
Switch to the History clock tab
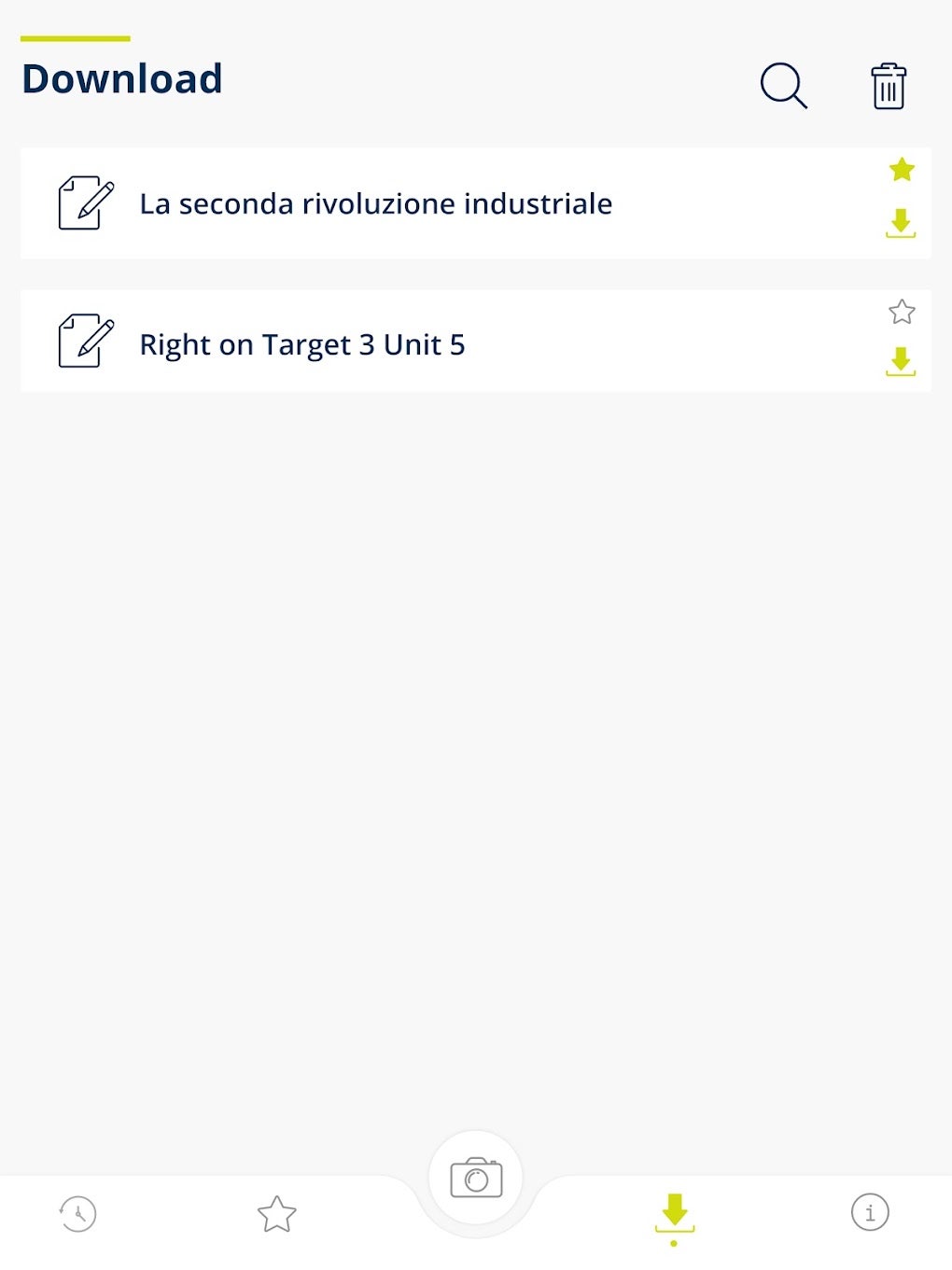point(78,1213)
